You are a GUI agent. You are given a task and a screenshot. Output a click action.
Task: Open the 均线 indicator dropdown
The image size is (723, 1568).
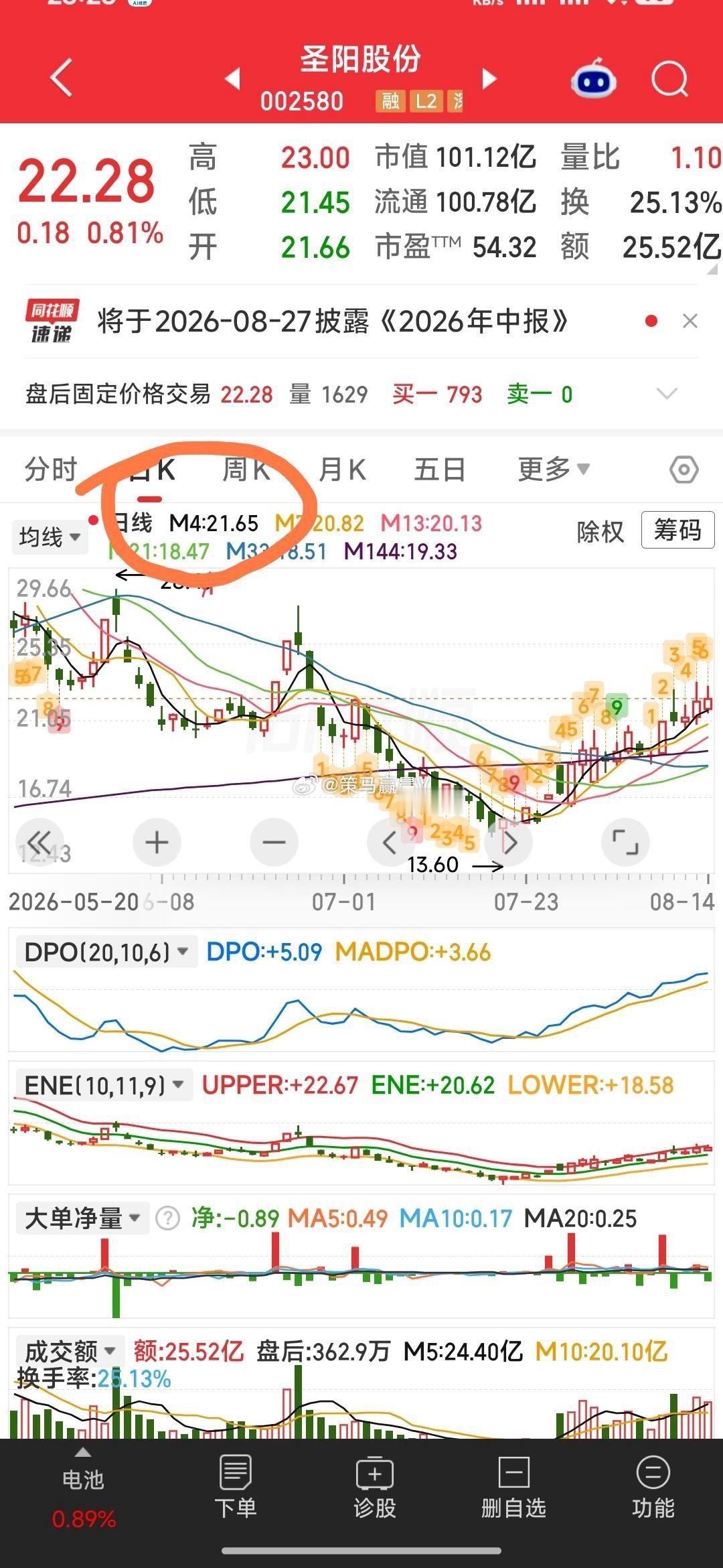point(50,537)
